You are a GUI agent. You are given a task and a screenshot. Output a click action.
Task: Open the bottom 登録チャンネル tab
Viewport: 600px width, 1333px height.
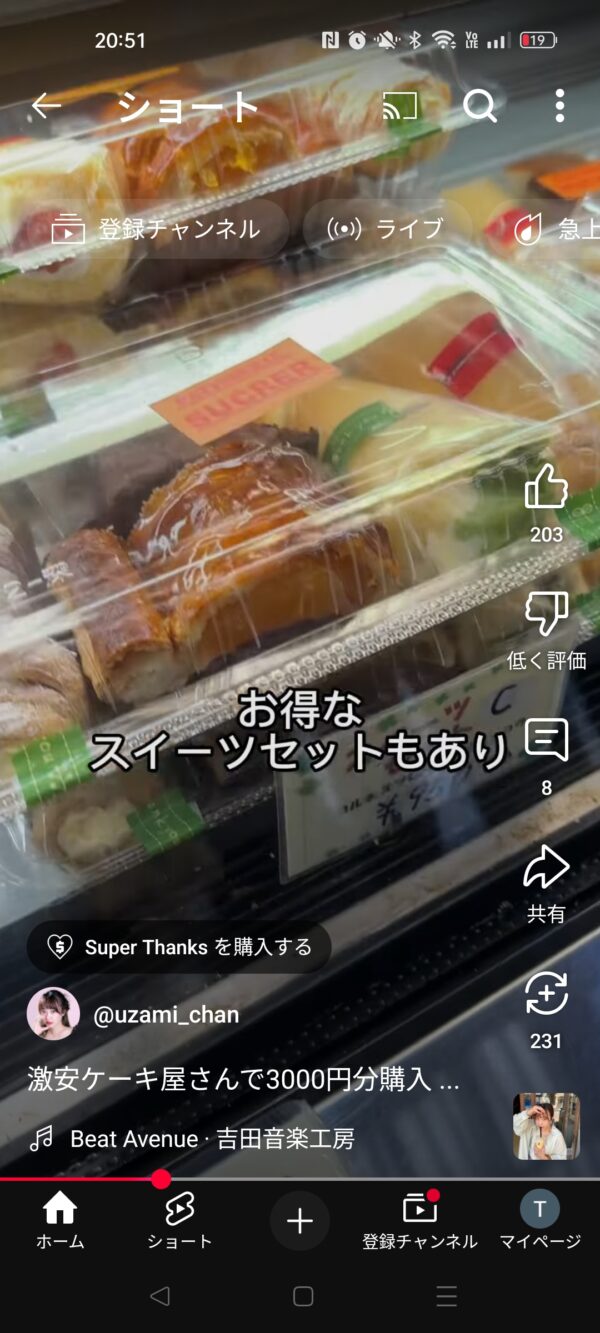(x=420, y=1221)
